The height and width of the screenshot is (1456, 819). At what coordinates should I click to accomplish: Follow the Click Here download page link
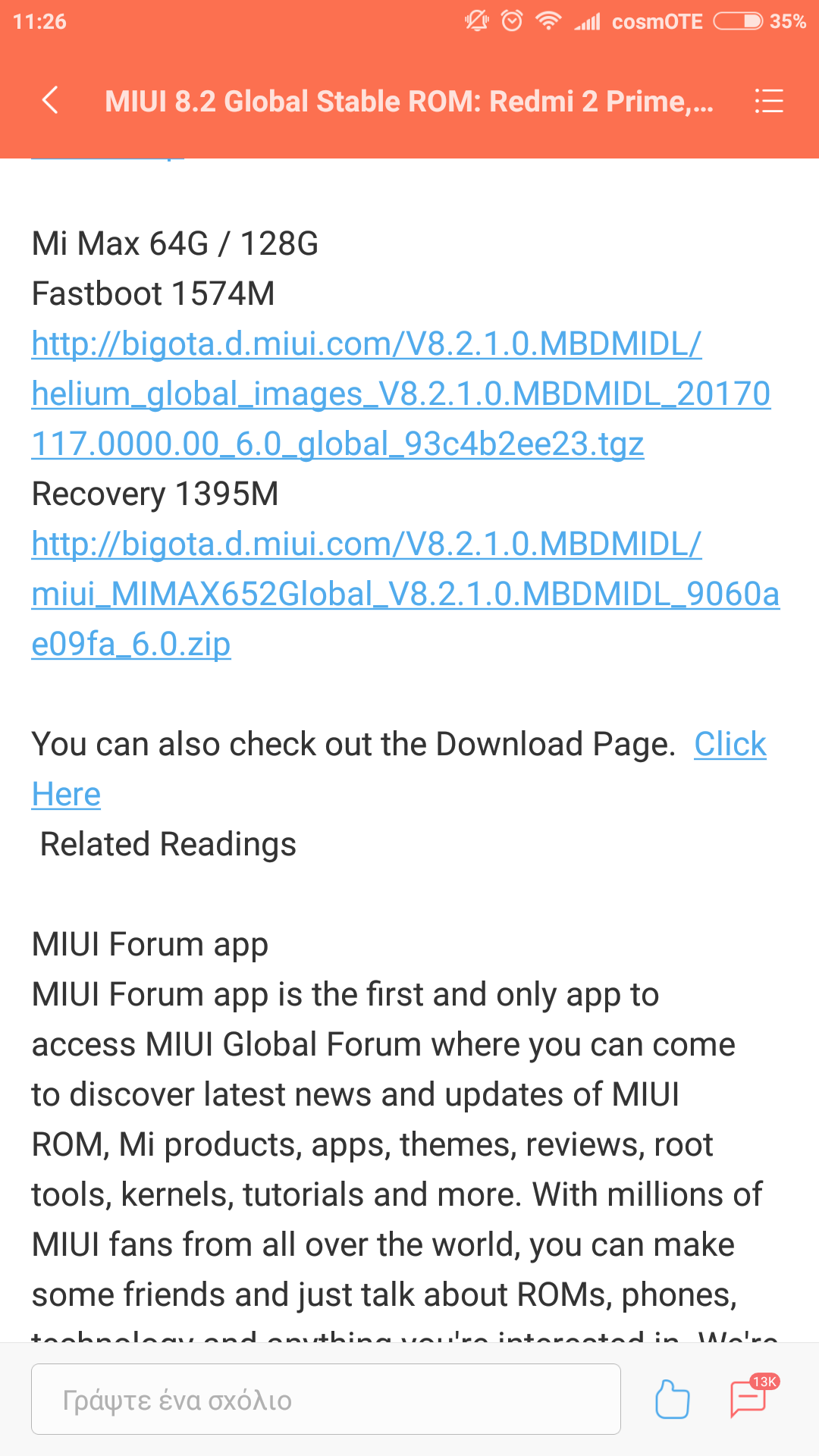pyautogui.click(x=730, y=745)
